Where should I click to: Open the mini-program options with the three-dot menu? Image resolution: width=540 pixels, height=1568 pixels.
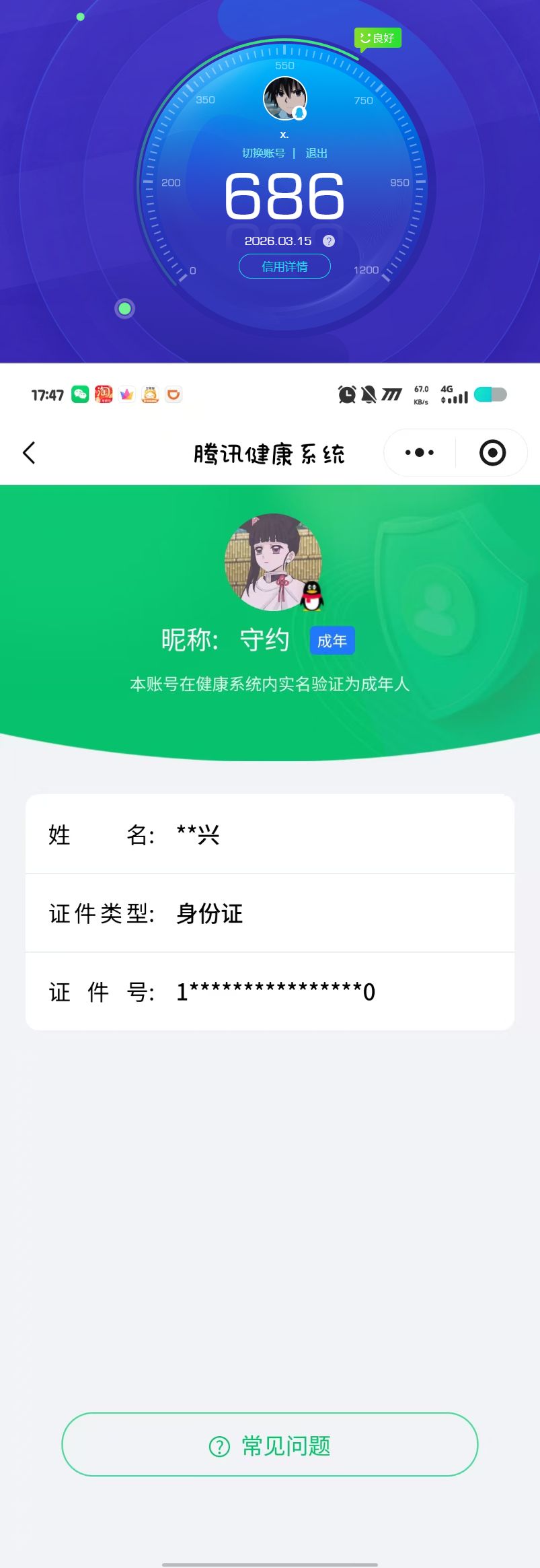418,452
